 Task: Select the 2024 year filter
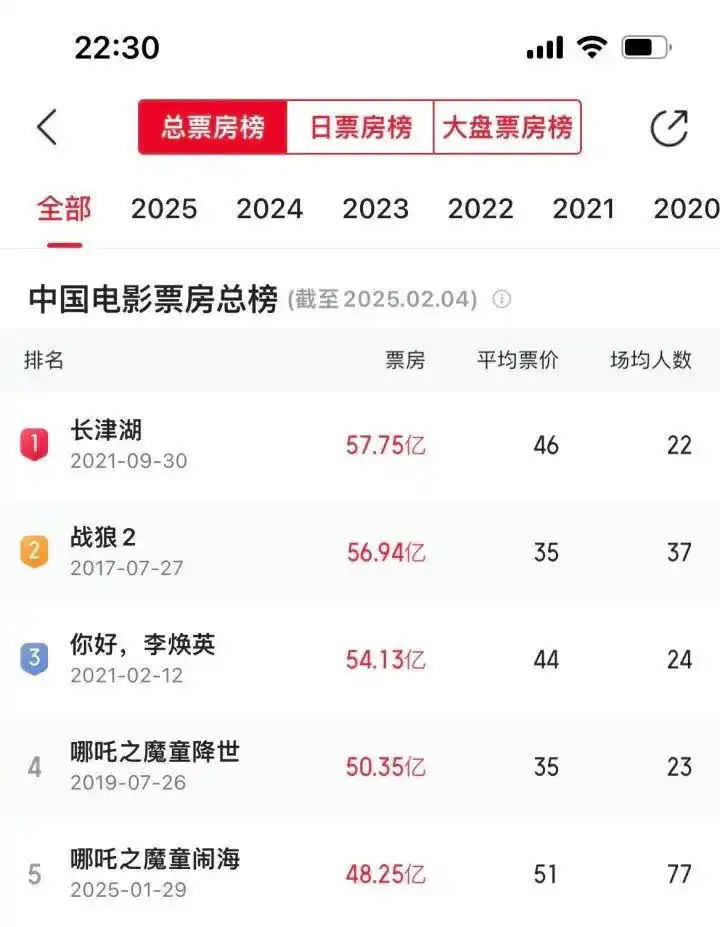point(268,209)
